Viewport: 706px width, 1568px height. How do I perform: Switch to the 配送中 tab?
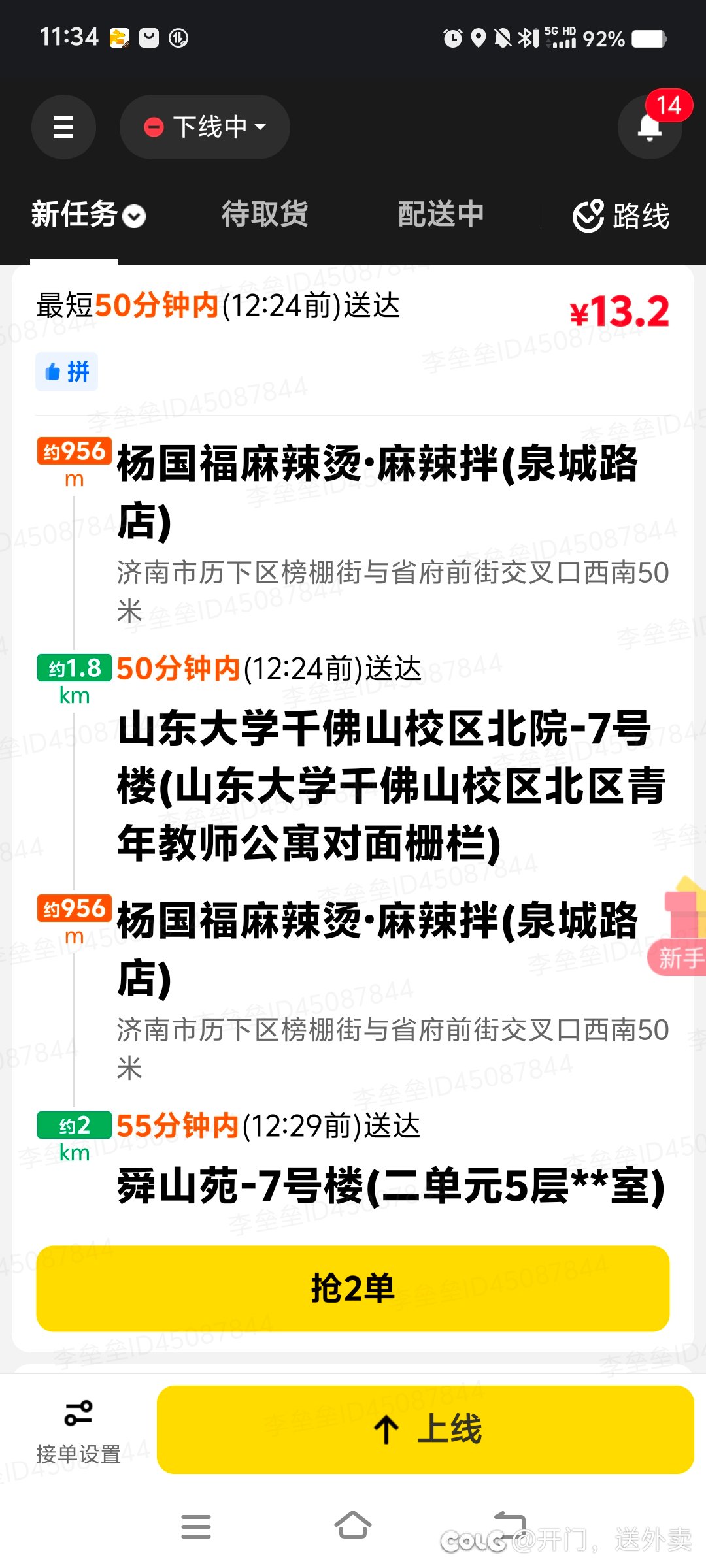click(x=441, y=214)
